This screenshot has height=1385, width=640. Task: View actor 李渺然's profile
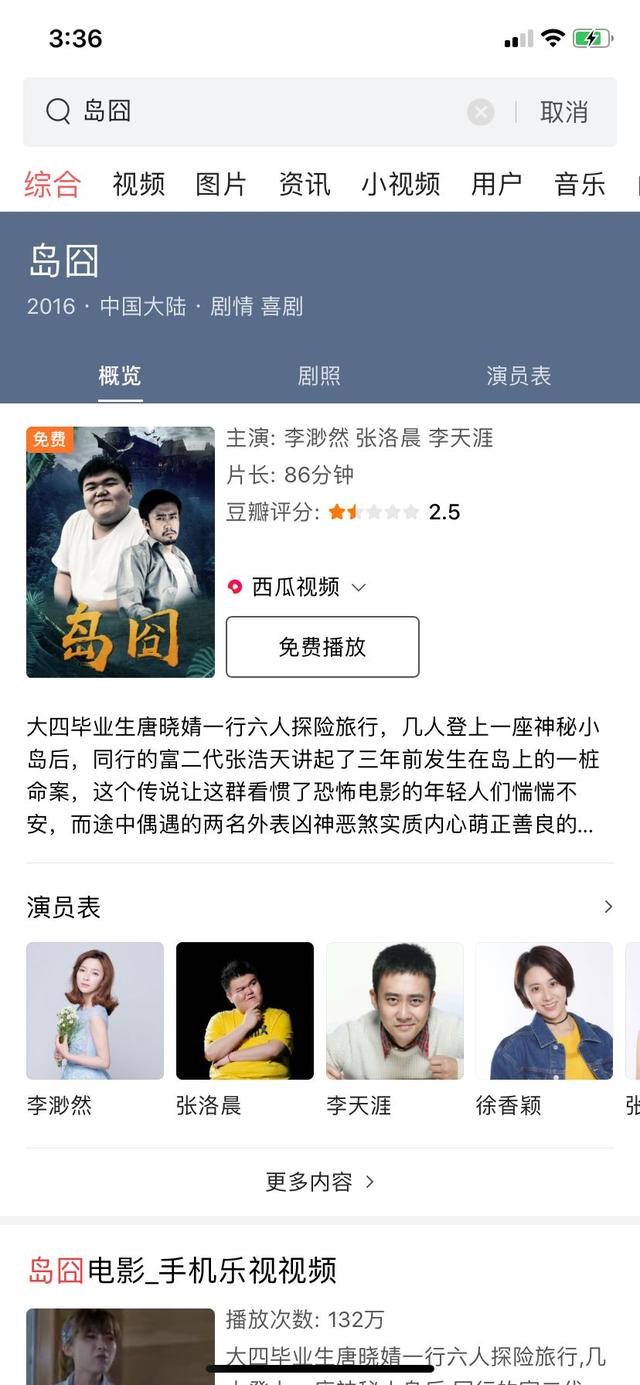pyautogui.click(x=95, y=1011)
